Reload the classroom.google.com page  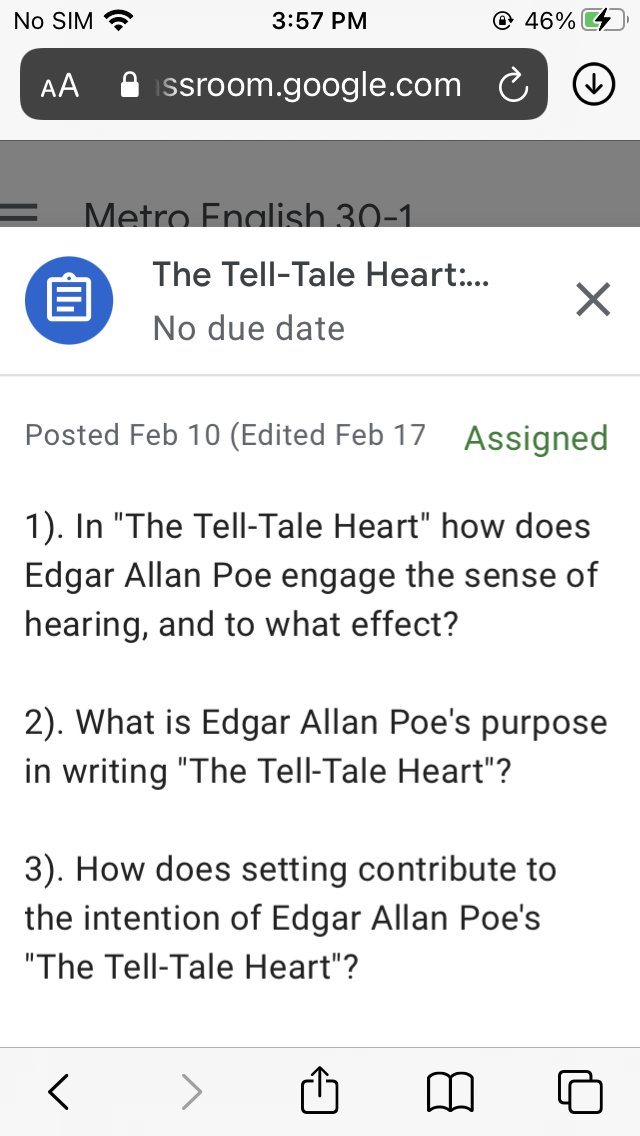pos(512,86)
